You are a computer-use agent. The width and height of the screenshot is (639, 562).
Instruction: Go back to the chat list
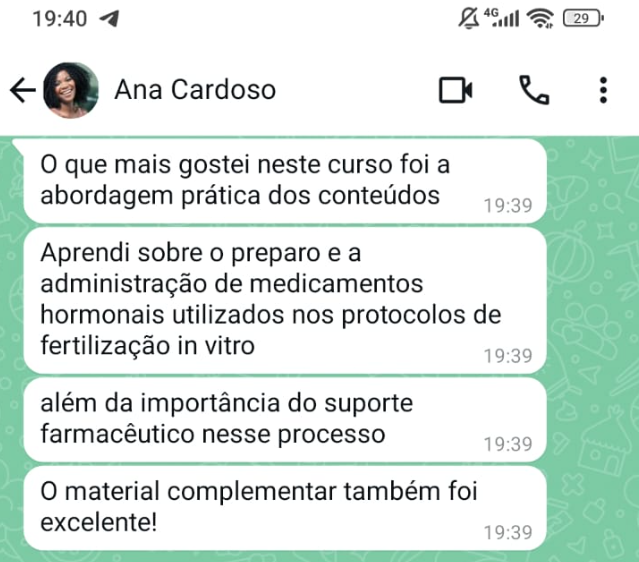(22, 91)
